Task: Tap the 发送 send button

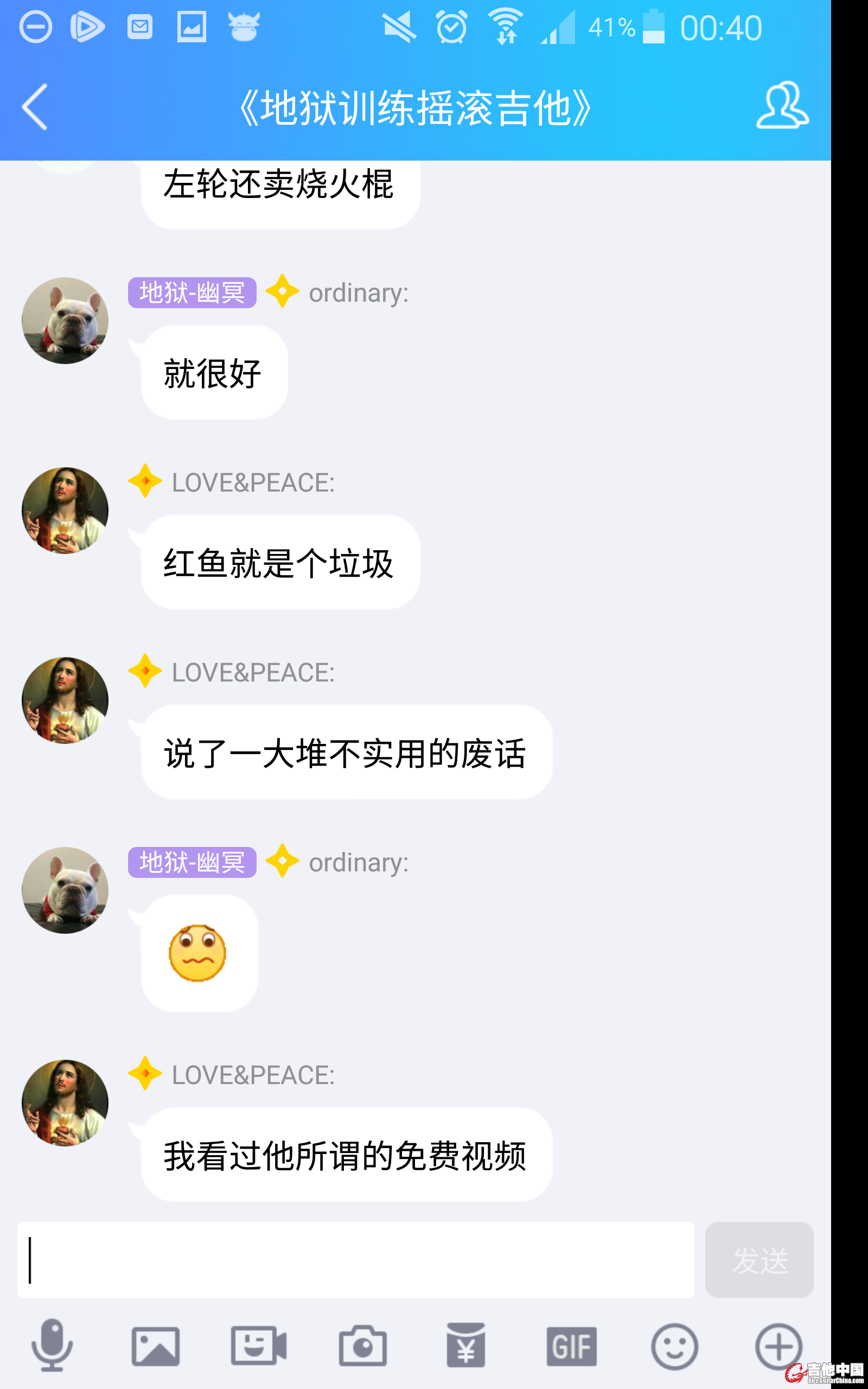Action: coord(759,1260)
